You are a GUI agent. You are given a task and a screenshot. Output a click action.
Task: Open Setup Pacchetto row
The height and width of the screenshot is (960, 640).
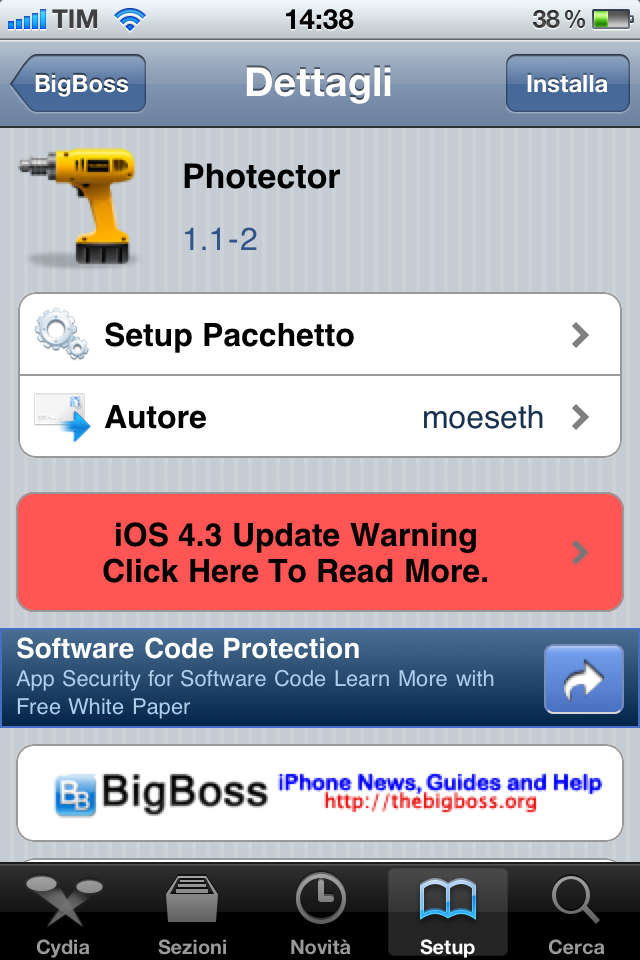tap(320, 335)
